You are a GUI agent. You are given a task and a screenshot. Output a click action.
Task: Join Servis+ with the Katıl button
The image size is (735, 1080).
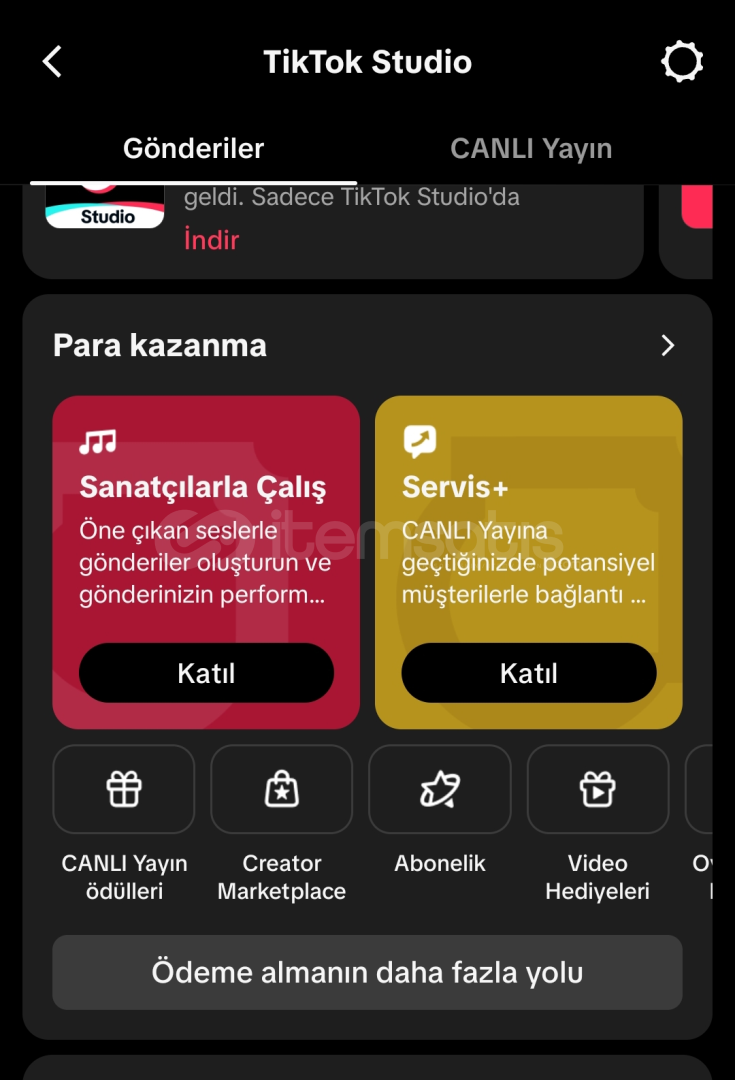point(528,673)
